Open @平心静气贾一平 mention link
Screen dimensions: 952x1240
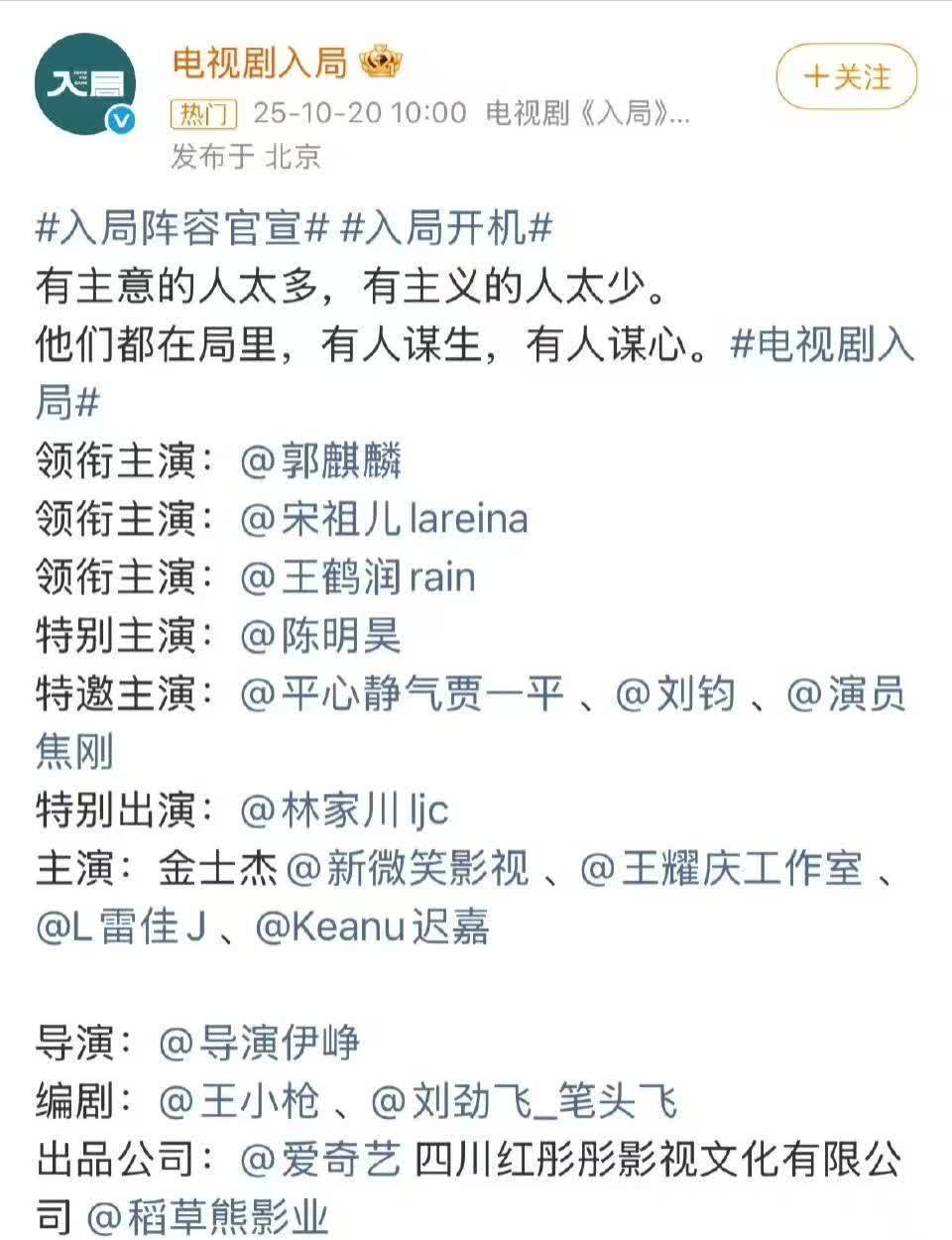(x=402, y=693)
